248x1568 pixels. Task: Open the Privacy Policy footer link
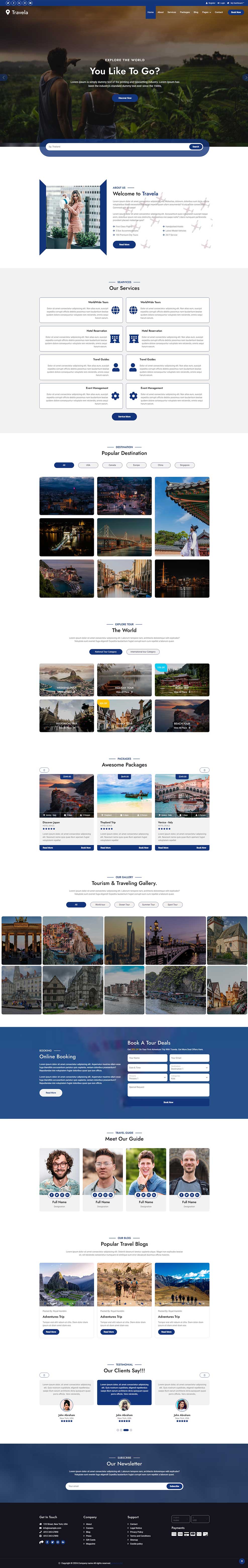tap(137, 1532)
